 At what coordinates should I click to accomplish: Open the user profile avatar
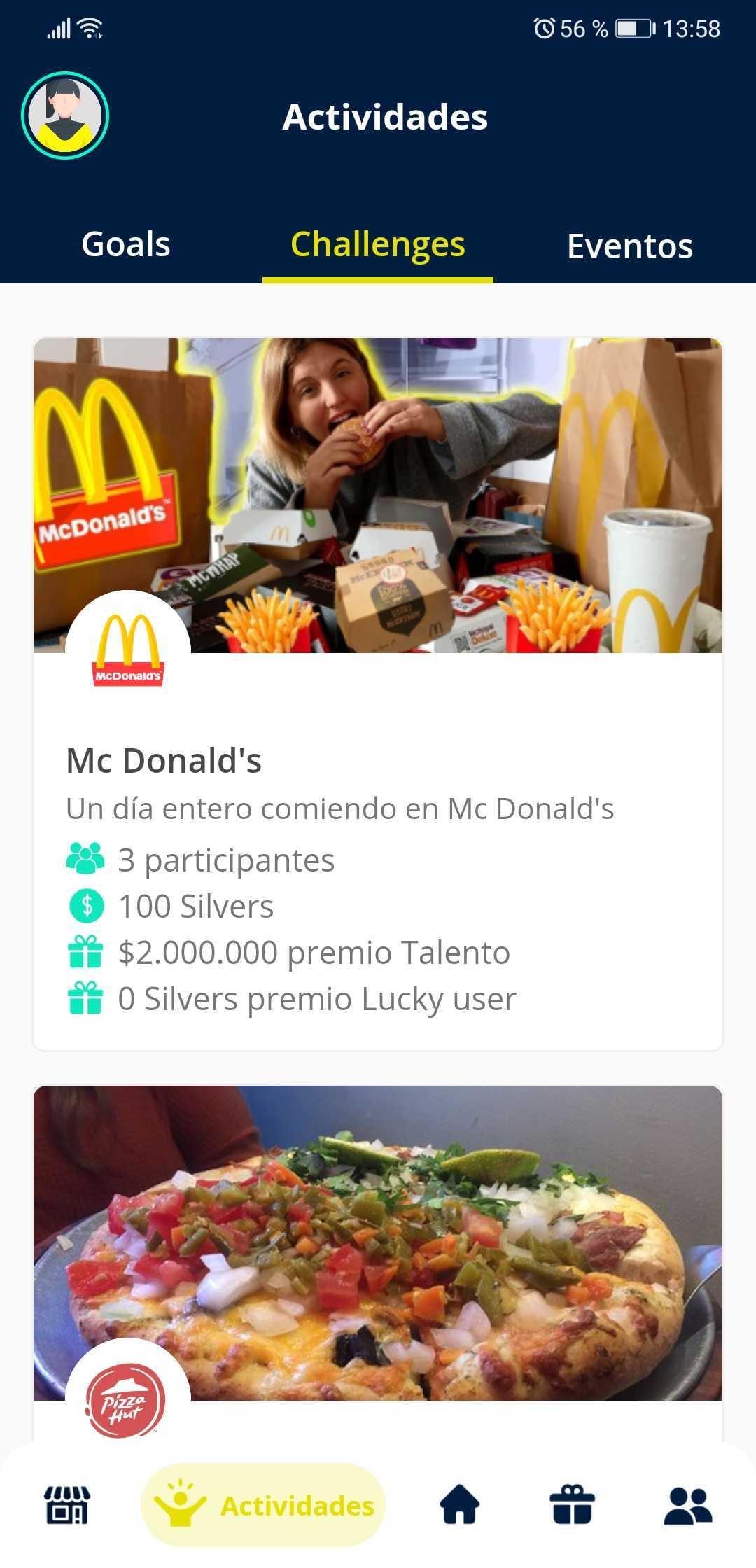[65, 115]
